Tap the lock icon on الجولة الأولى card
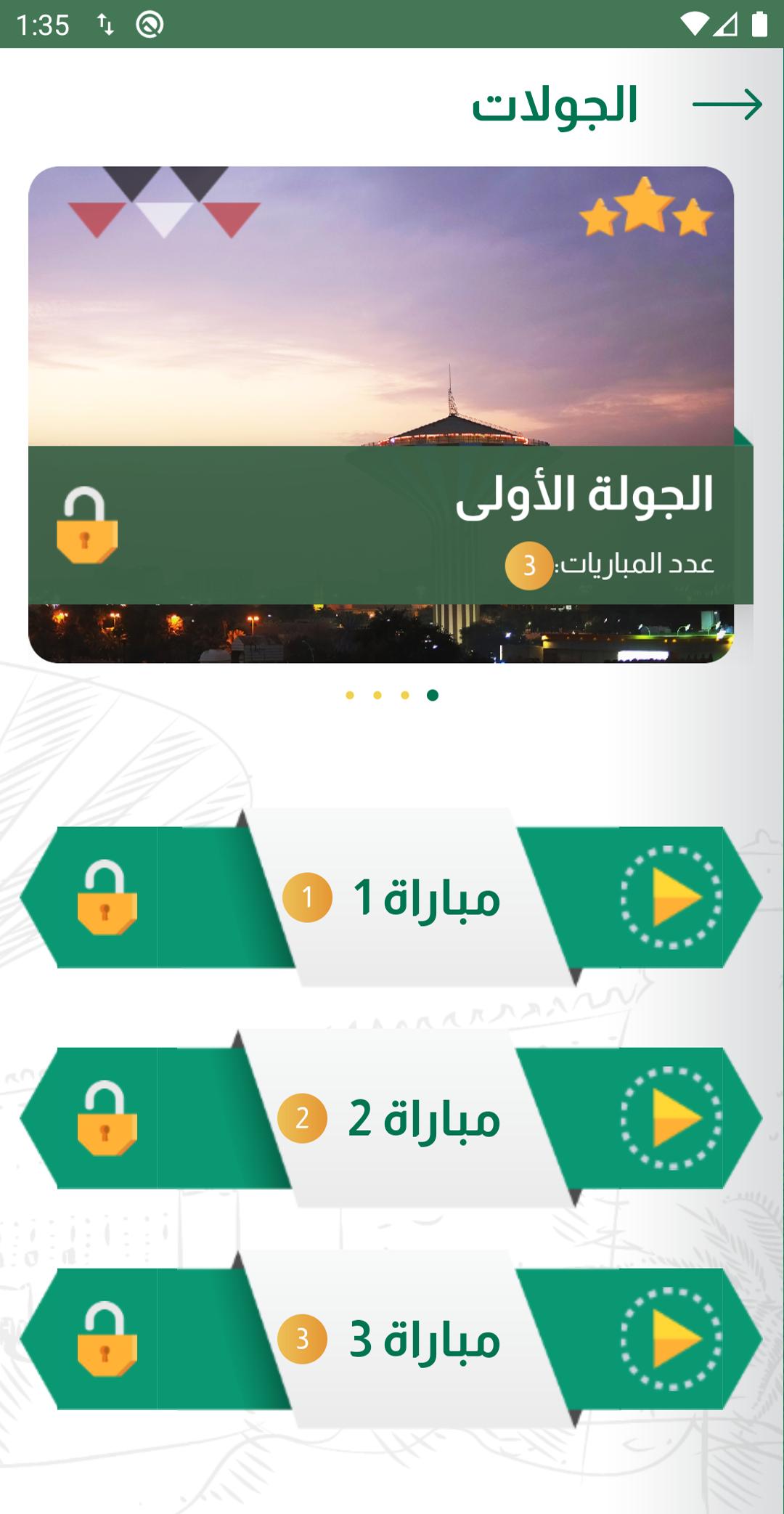Image resolution: width=784 pixels, height=1514 pixels. 87,525
